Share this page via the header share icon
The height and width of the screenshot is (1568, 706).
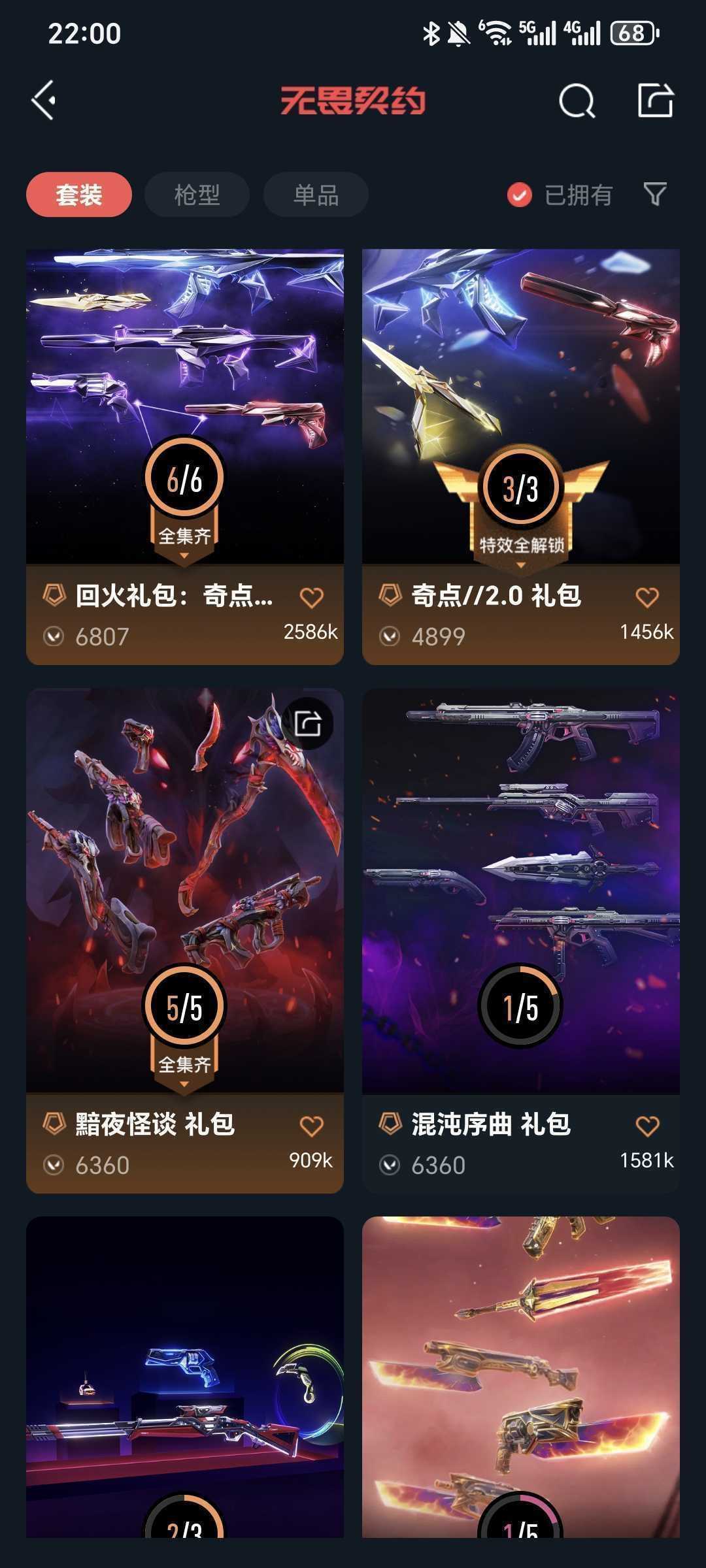click(655, 101)
